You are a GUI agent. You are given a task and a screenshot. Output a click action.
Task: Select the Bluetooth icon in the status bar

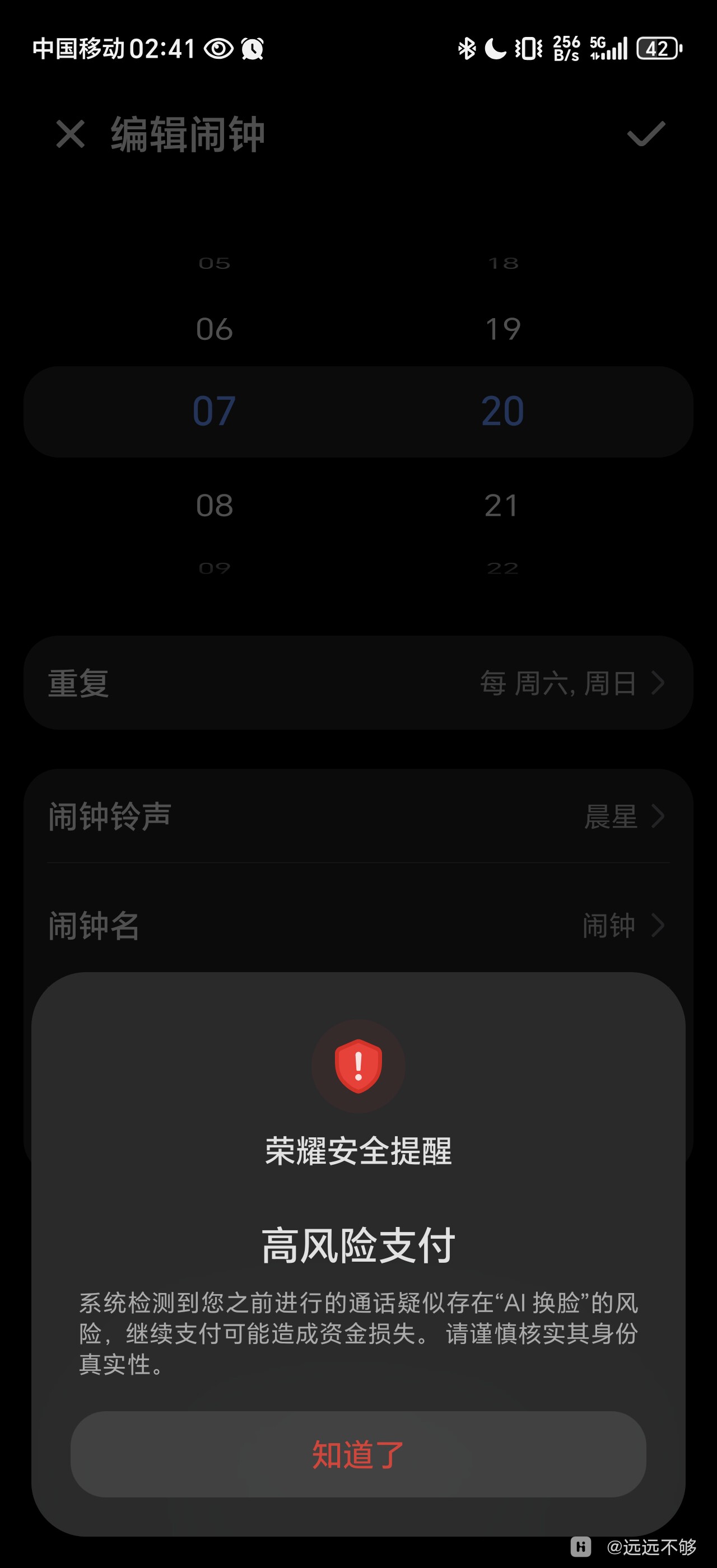pyautogui.click(x=467, y=50)
